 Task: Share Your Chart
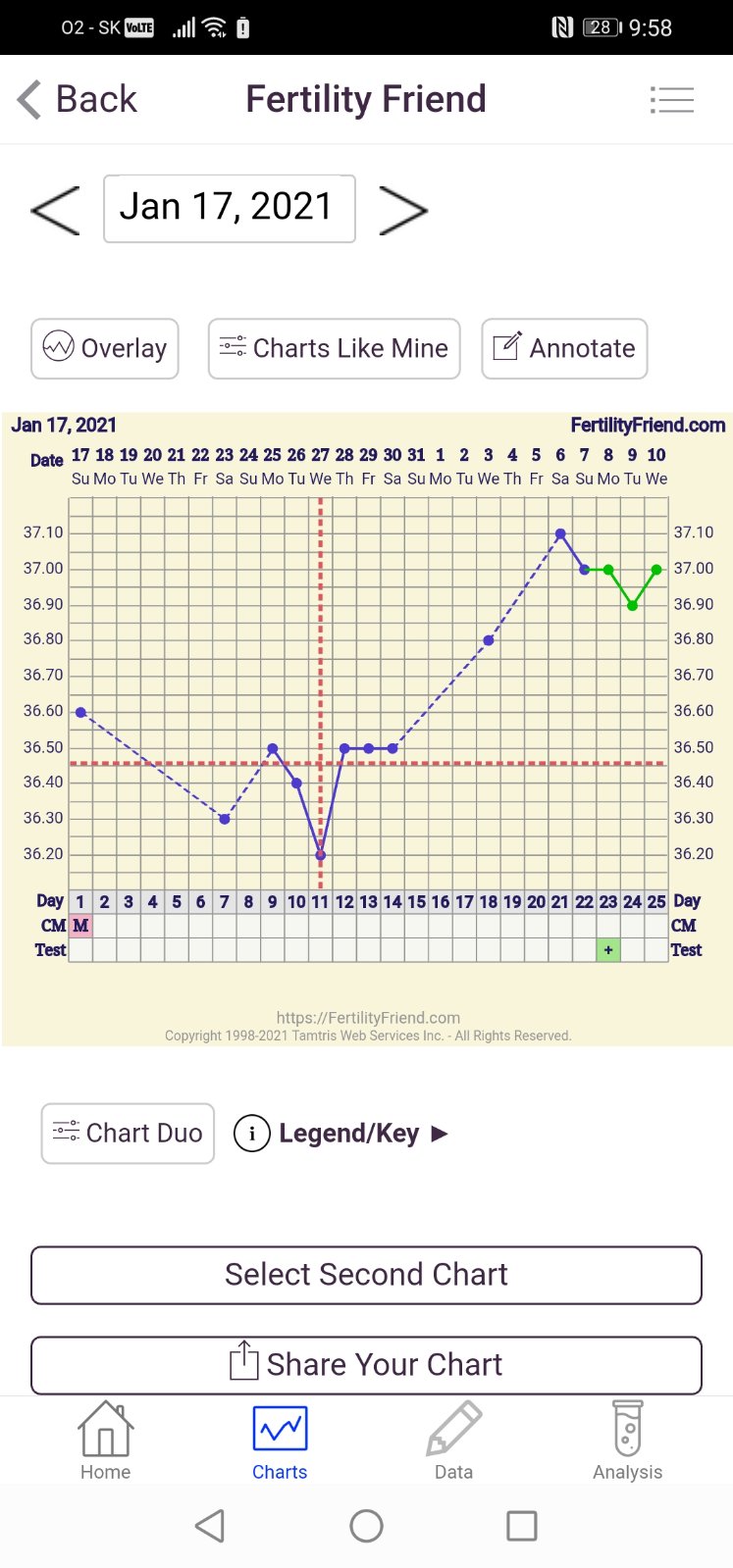(x=366, y=1364)
